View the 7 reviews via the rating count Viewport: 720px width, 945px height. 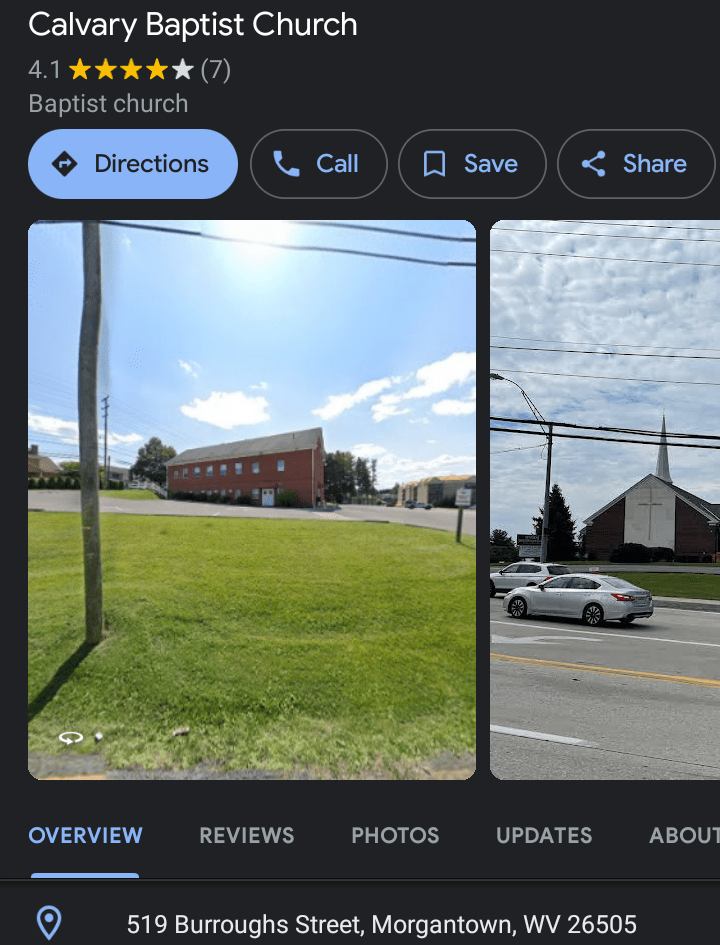[215, 70]
